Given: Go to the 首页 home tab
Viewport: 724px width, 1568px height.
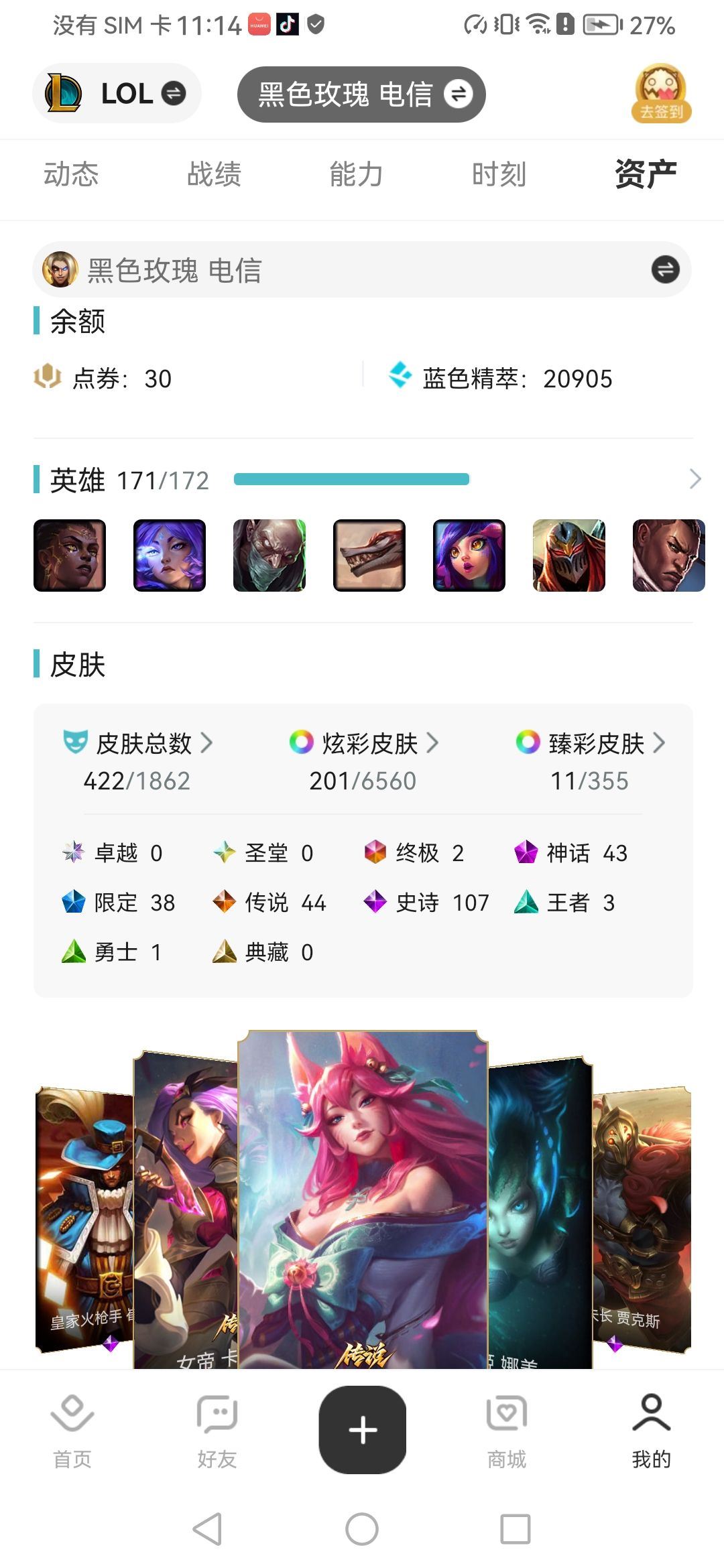Looking at the screenshot, I should click(x=72, y=1430).
